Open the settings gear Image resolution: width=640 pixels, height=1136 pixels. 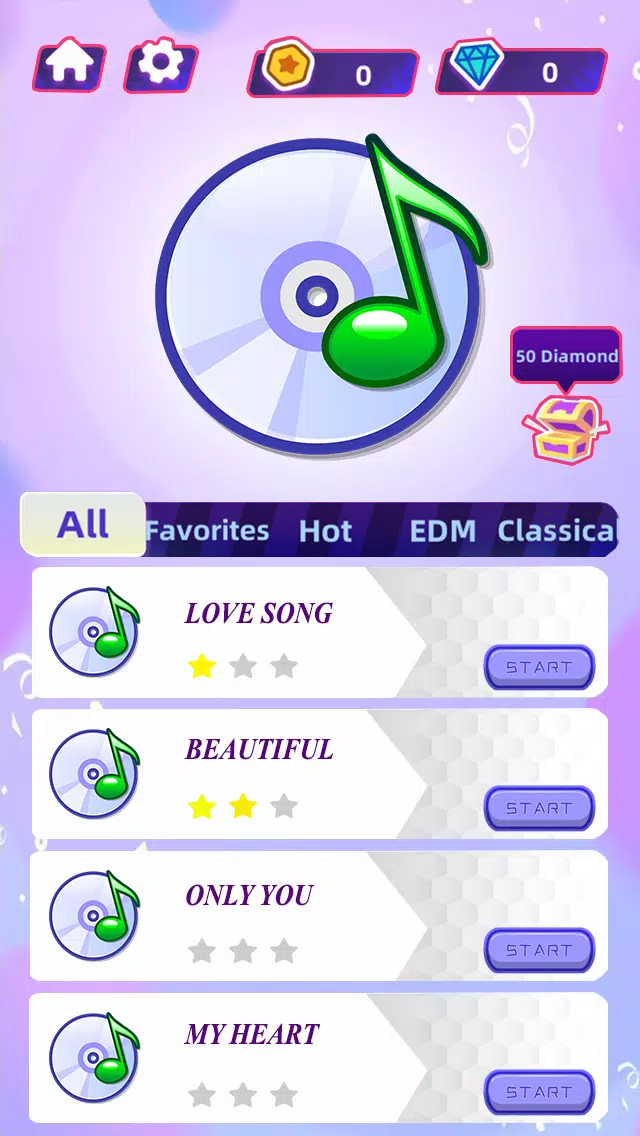click(160, 66)
